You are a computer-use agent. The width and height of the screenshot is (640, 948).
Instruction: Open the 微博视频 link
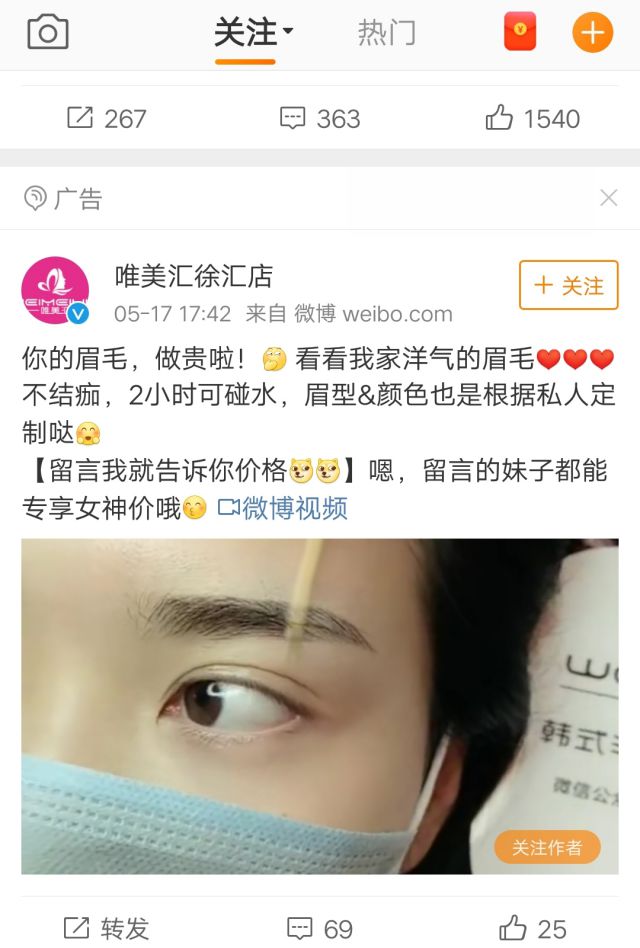(283, 508)
